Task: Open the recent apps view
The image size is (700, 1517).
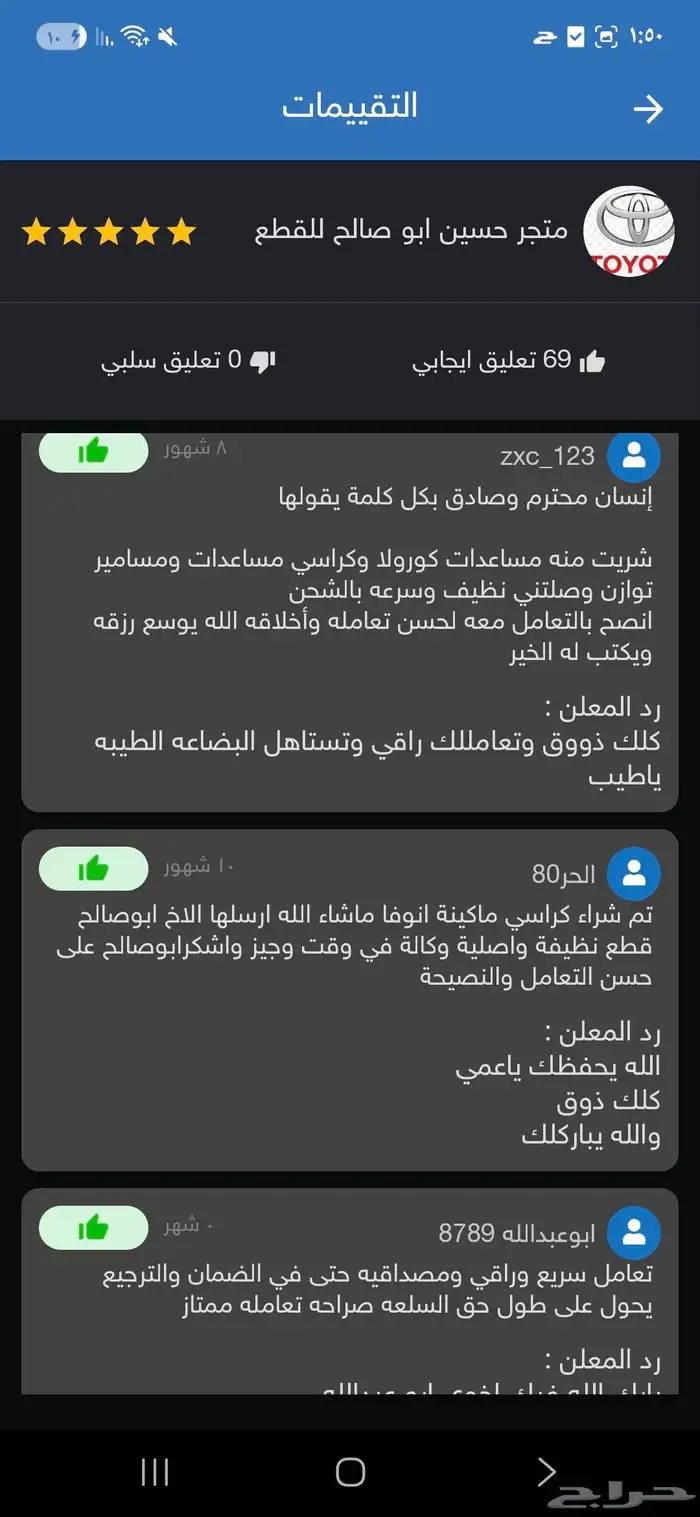Action: point(155,1471)
